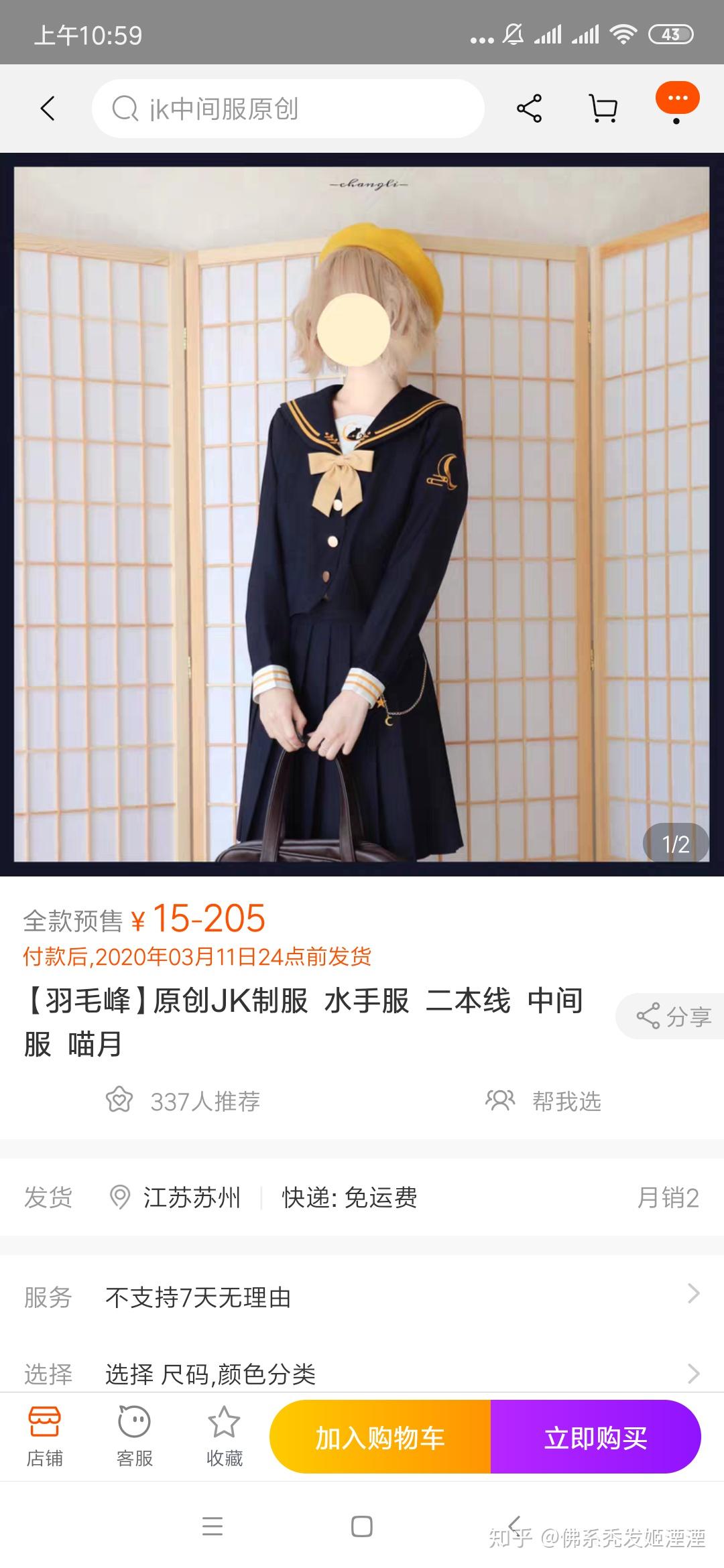Tap the back arrow in the top bar
This screenshot has height=1568, width=724.
pyautogui.click(x=47, y=107)
